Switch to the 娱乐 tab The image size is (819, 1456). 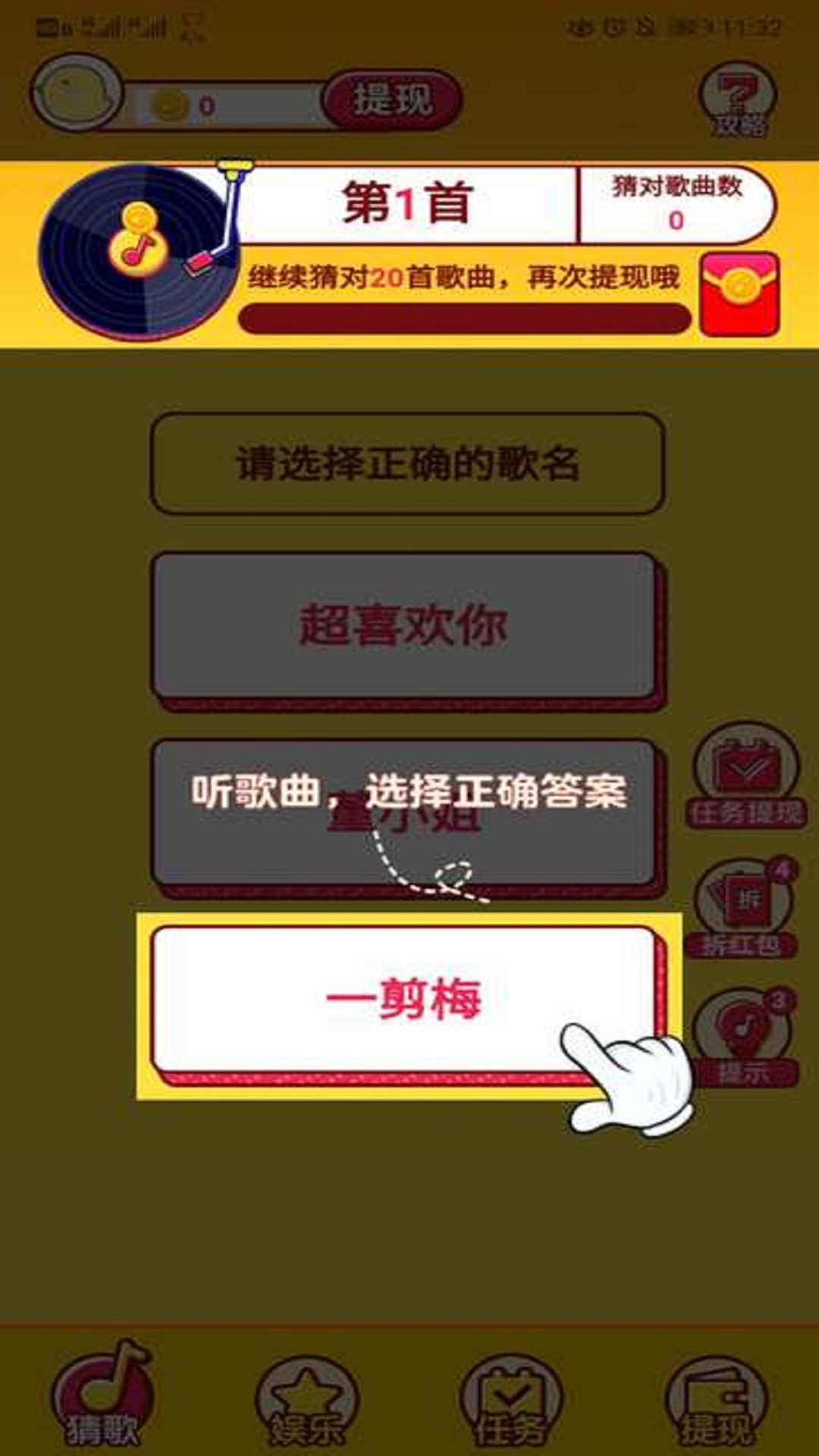pyautogui.click(x=306, y=1400)
